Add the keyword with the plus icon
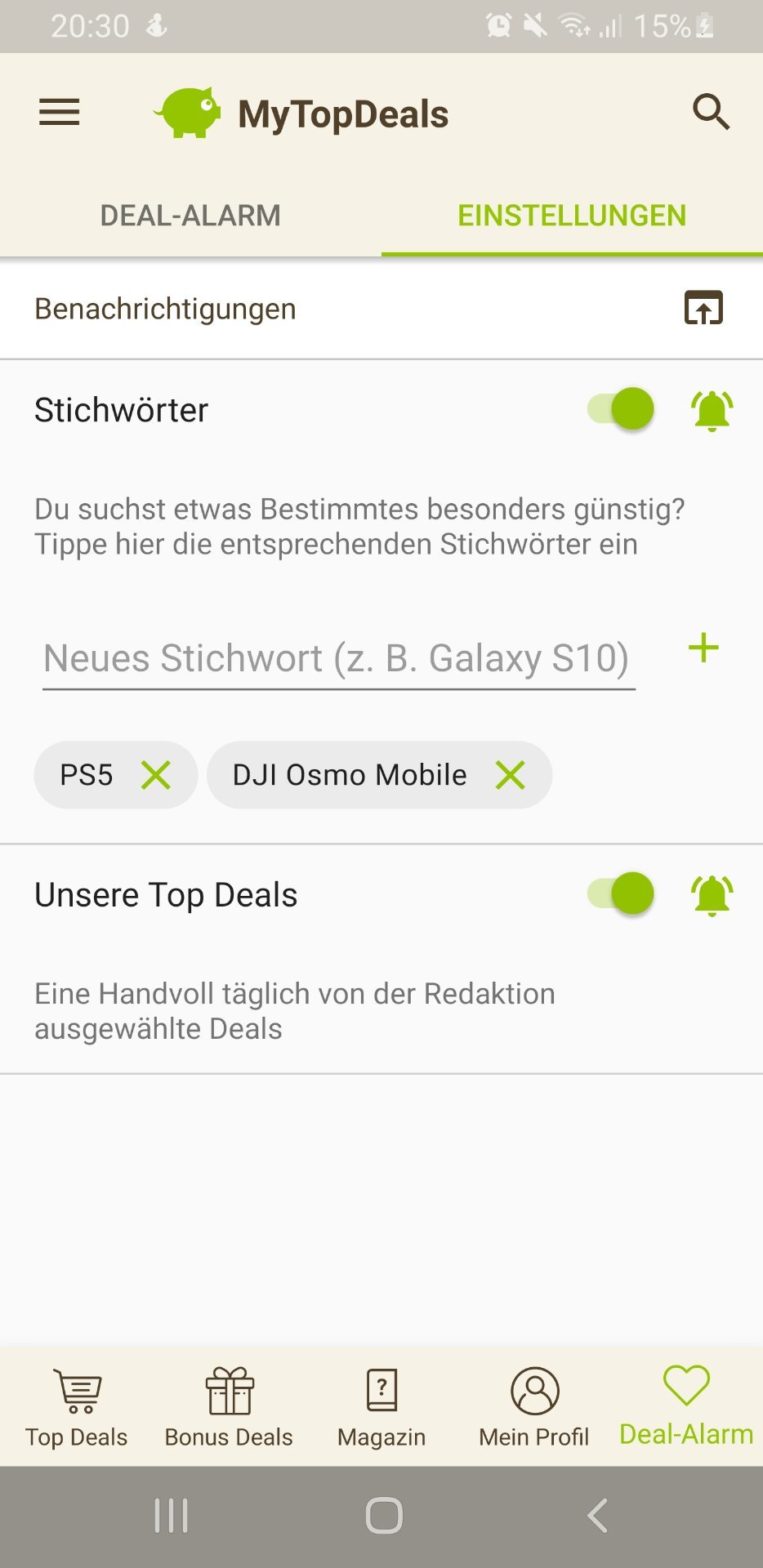Screen dimensions: 763x1568 703,649
